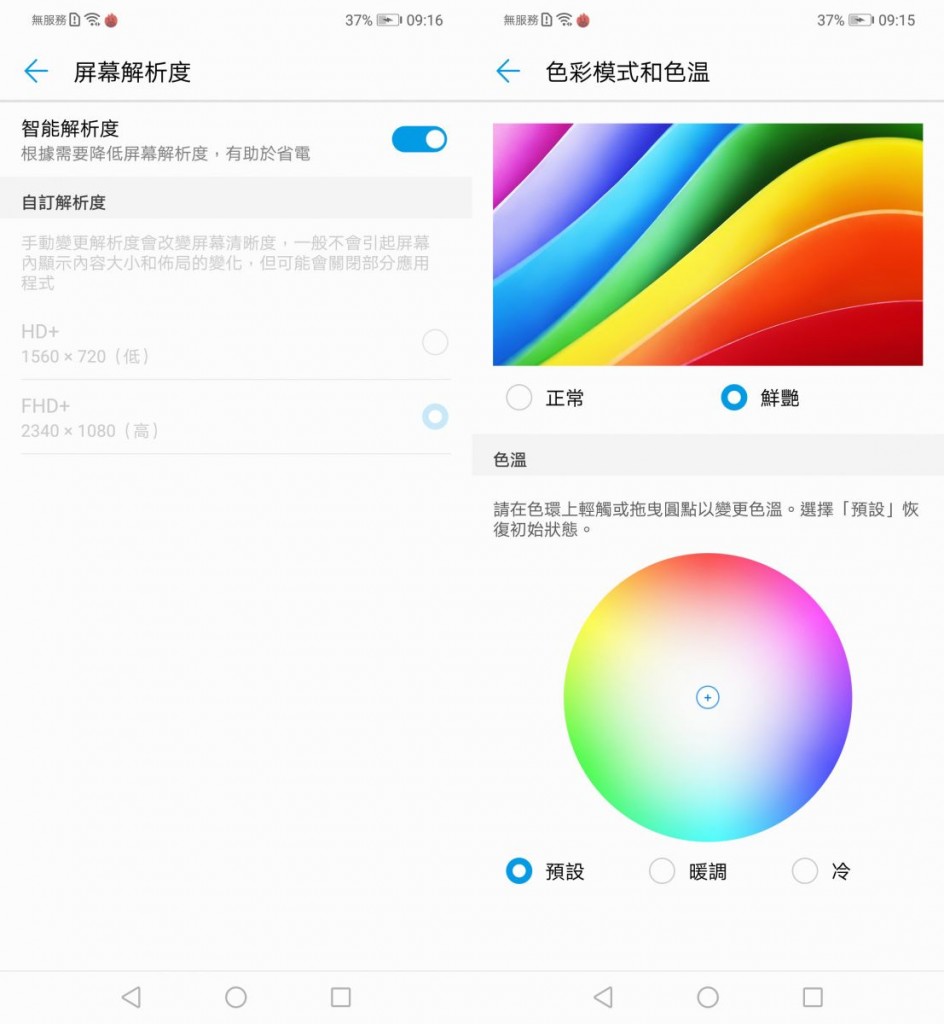Turn off the 智能解析度 switch

419,139
